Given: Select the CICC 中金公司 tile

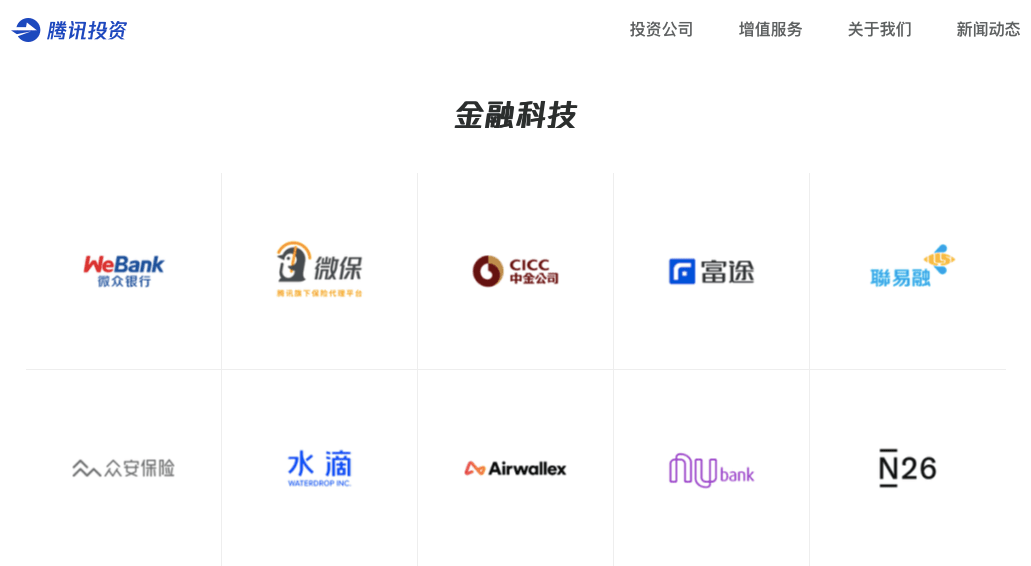Looking at the screenshot, I should [515, 271].
